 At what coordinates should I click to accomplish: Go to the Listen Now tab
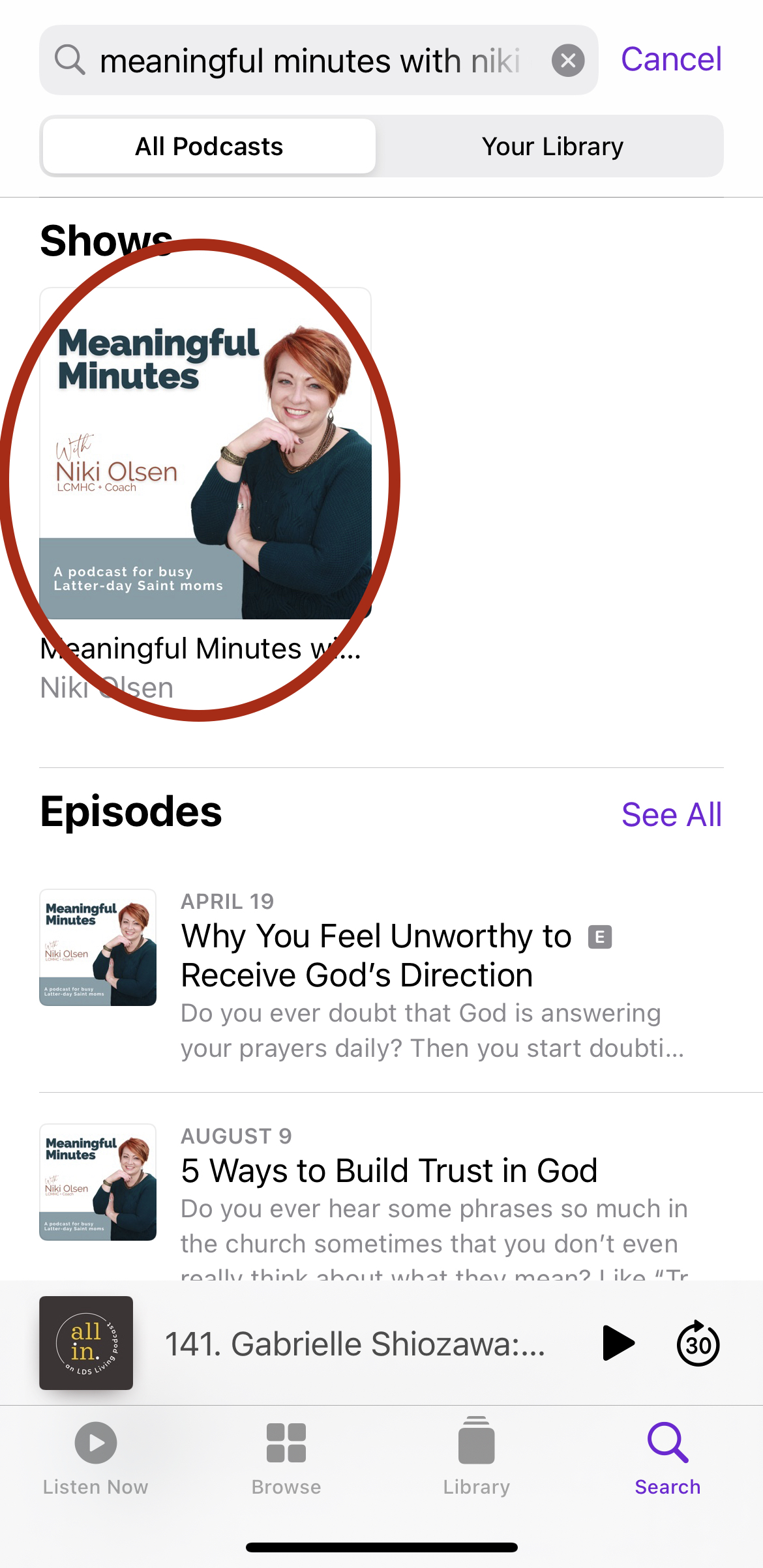coord(96,1458)
